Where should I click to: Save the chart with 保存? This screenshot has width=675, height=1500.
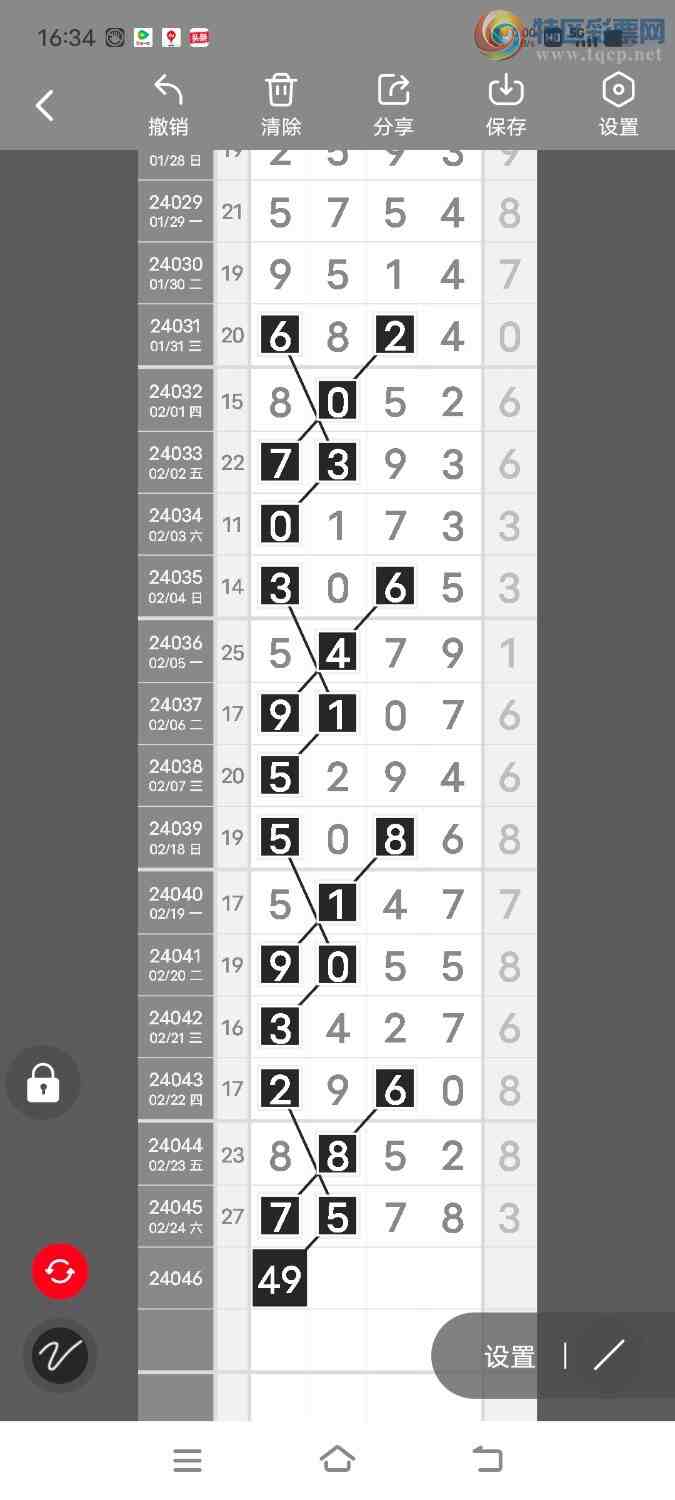click(506, 105)
